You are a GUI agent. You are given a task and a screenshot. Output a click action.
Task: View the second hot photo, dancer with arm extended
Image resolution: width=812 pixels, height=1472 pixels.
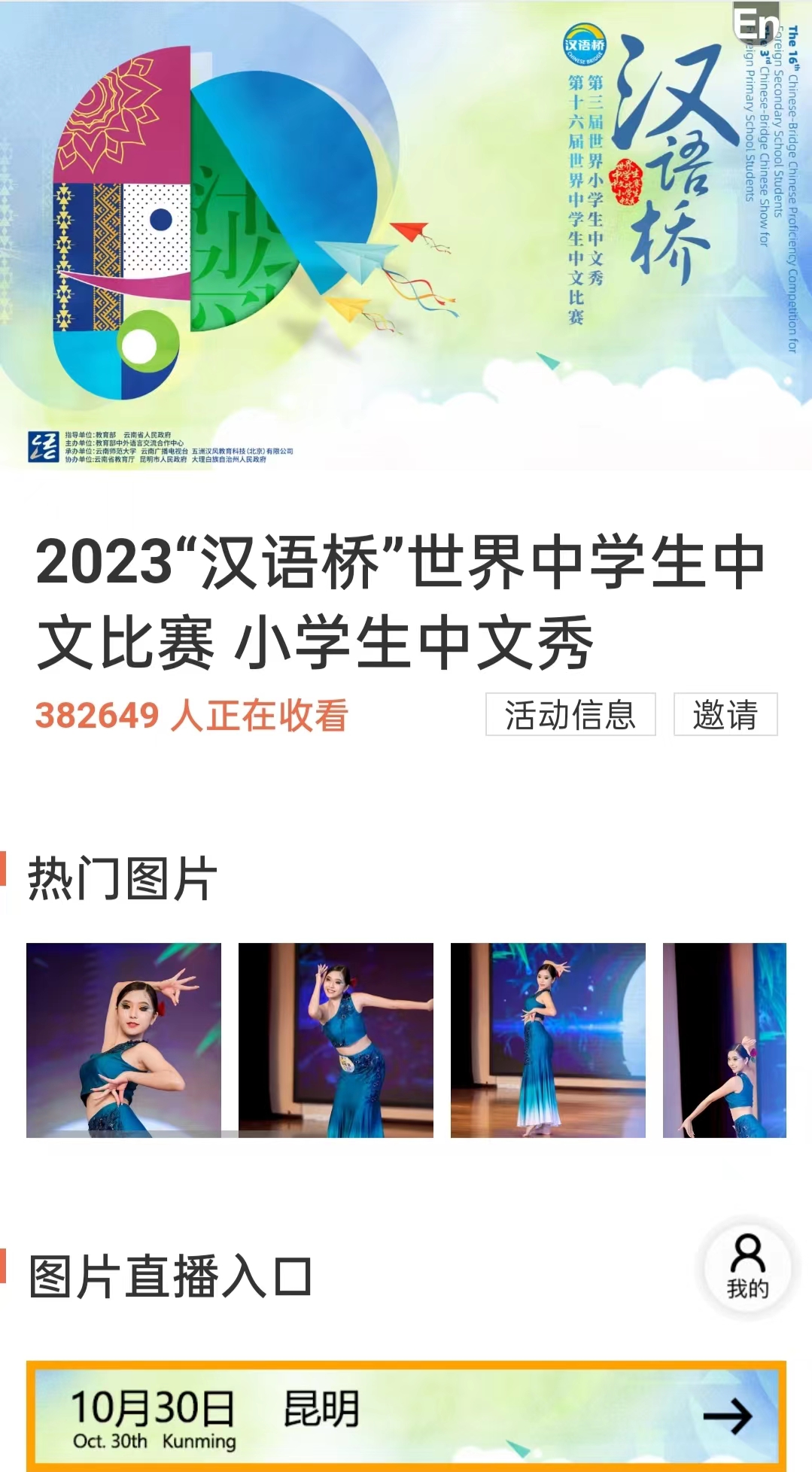(336, 1040)
